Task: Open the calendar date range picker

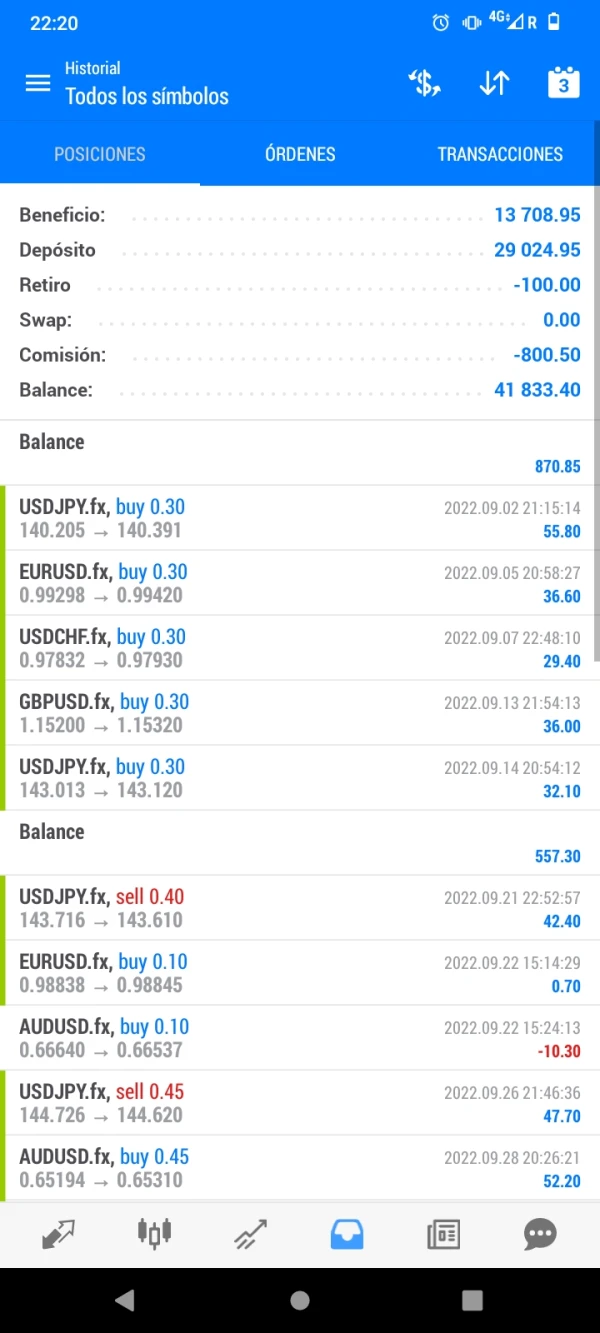Action: (x=563, y=84)
